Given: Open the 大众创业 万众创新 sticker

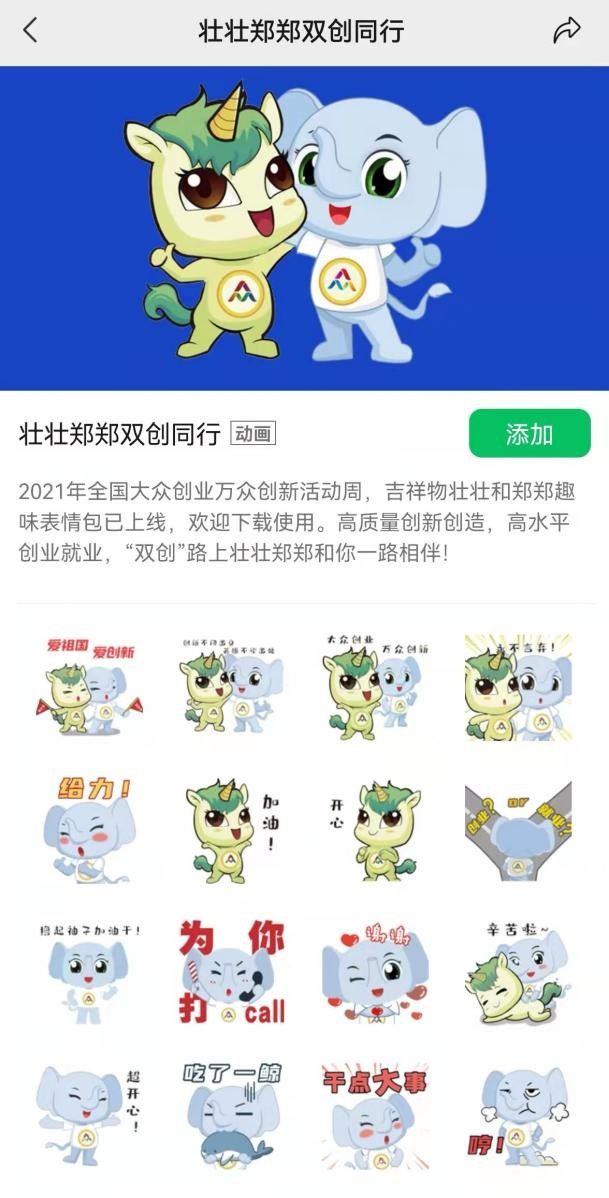Looking at the screenshot, I should click(x=376, y=686).
